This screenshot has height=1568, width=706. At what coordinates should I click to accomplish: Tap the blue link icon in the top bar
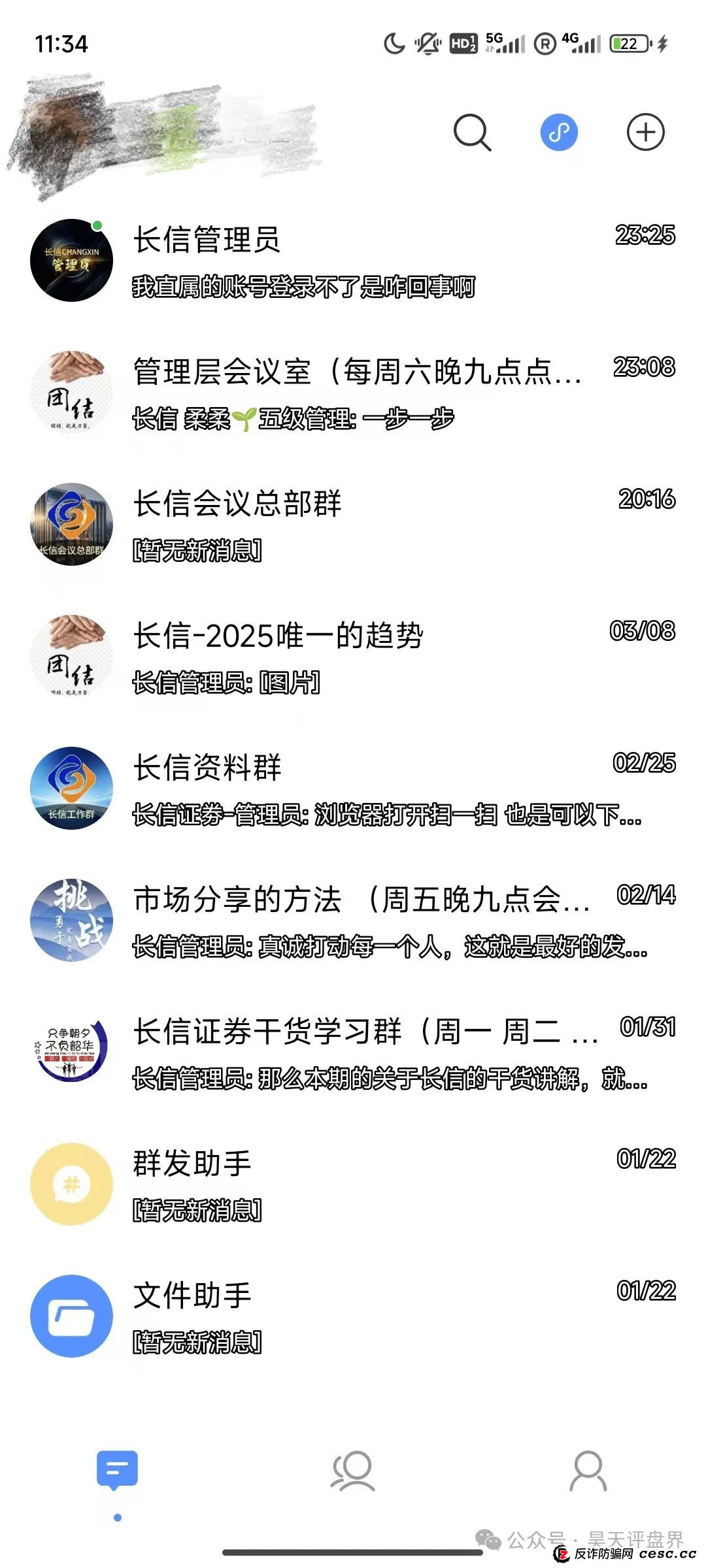click(x=559, y=131)
